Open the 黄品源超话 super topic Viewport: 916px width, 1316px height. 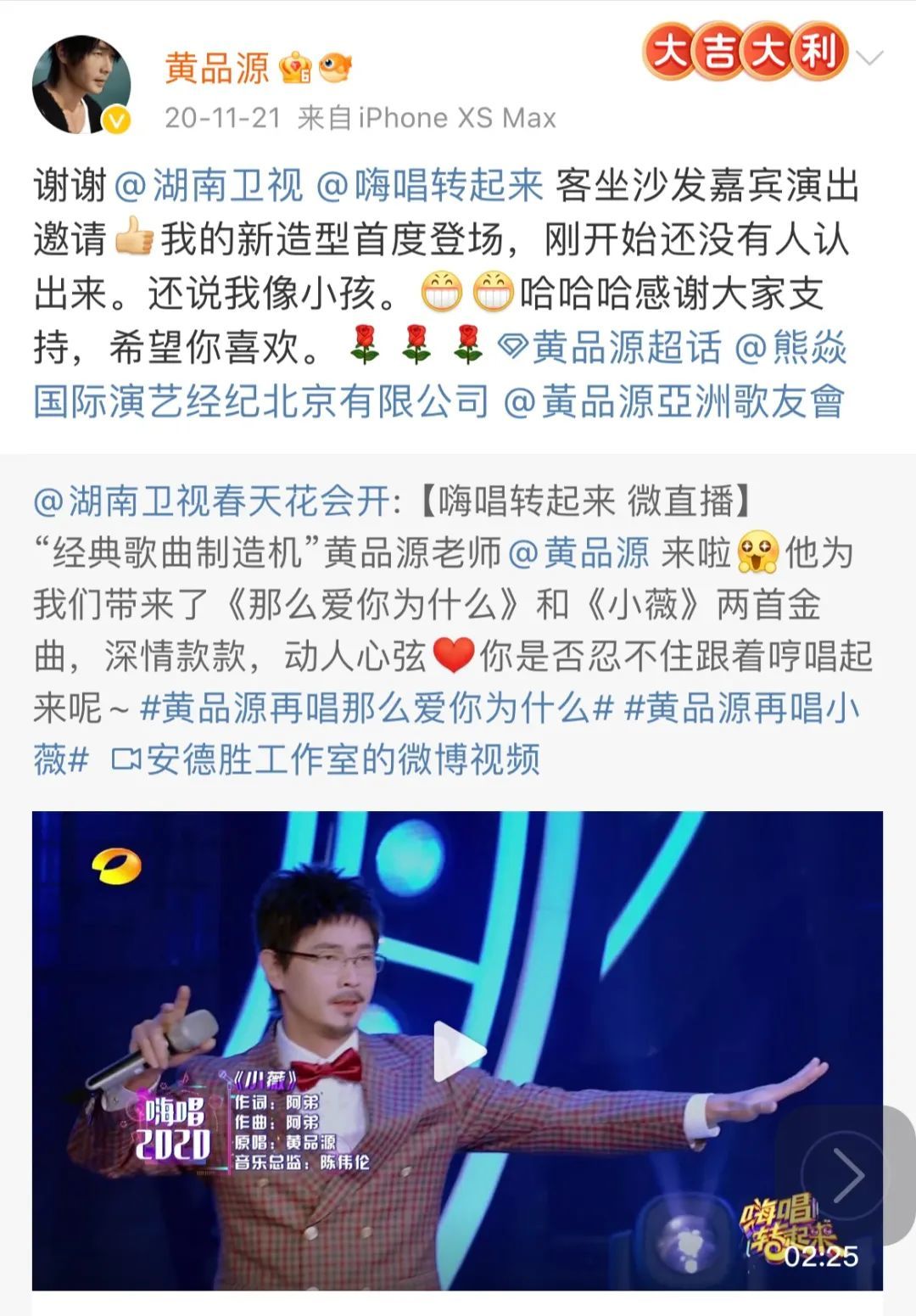pos(611,349)
